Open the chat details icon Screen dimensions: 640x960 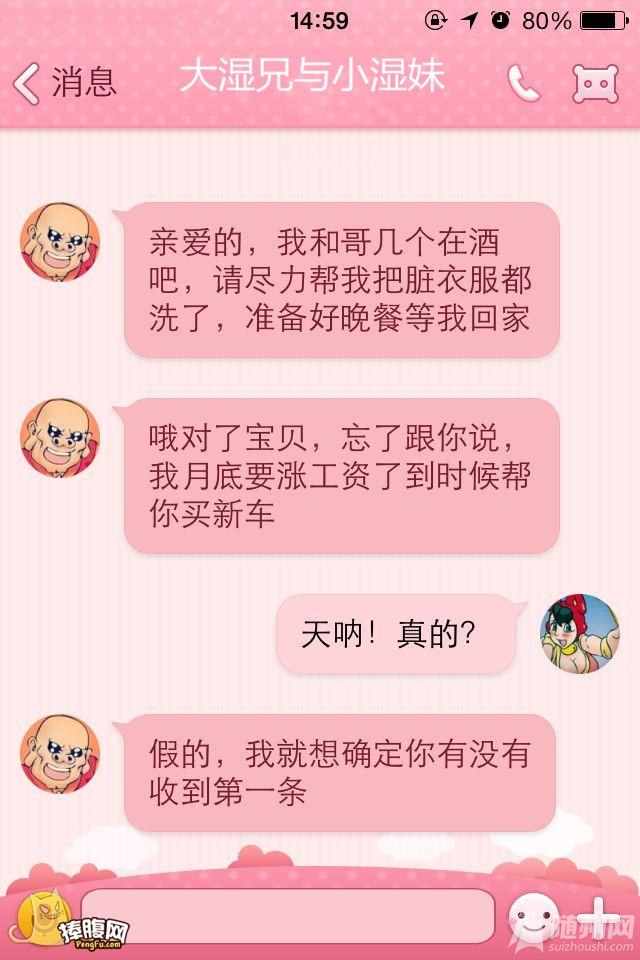(594, 84)
